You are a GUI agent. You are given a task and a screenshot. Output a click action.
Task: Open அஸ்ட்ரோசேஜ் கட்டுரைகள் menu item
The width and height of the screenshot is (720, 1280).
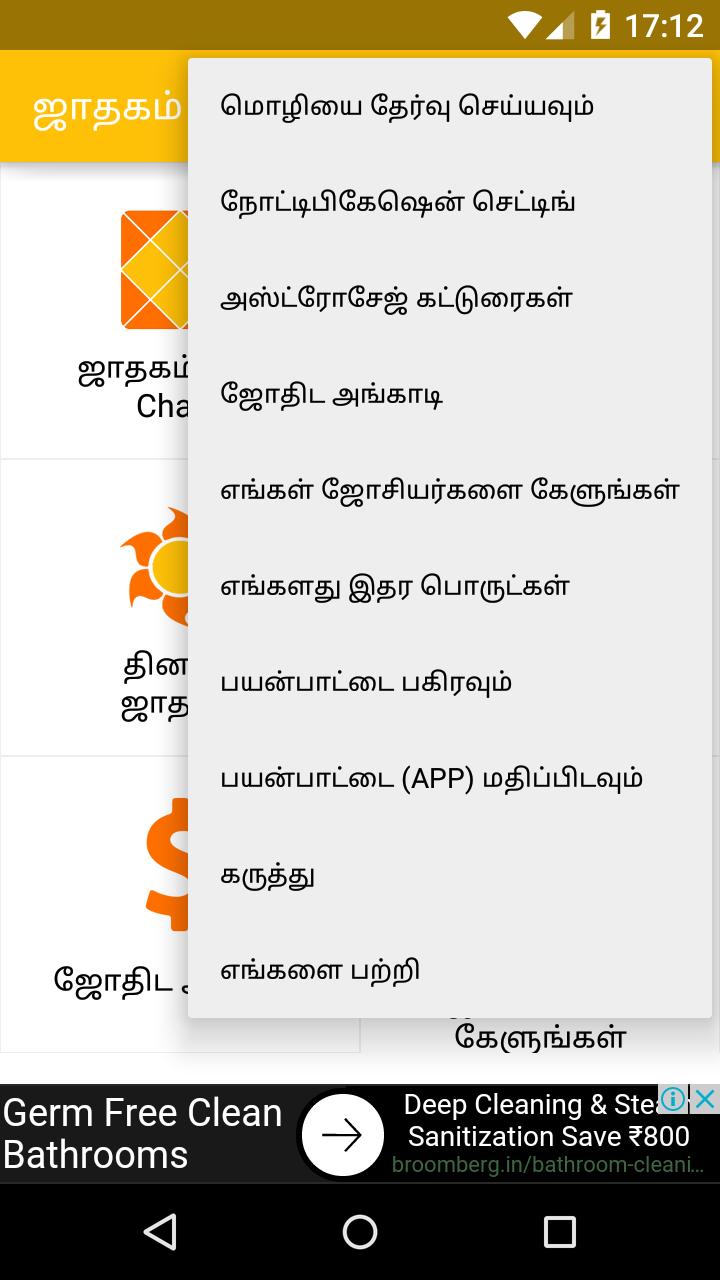[x=396, y=298]
